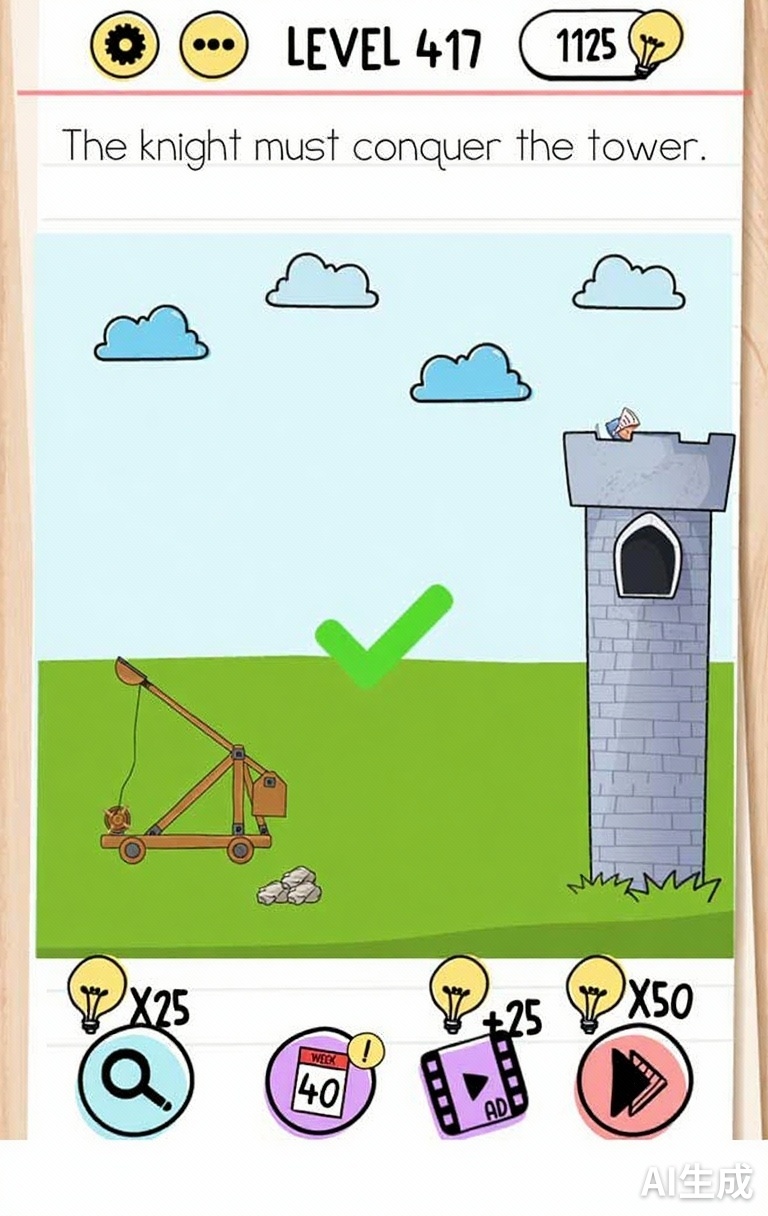Use the magnifier hint for 25 bulbs
This screenshot has width=768, height=1216.
[135, 1080]
